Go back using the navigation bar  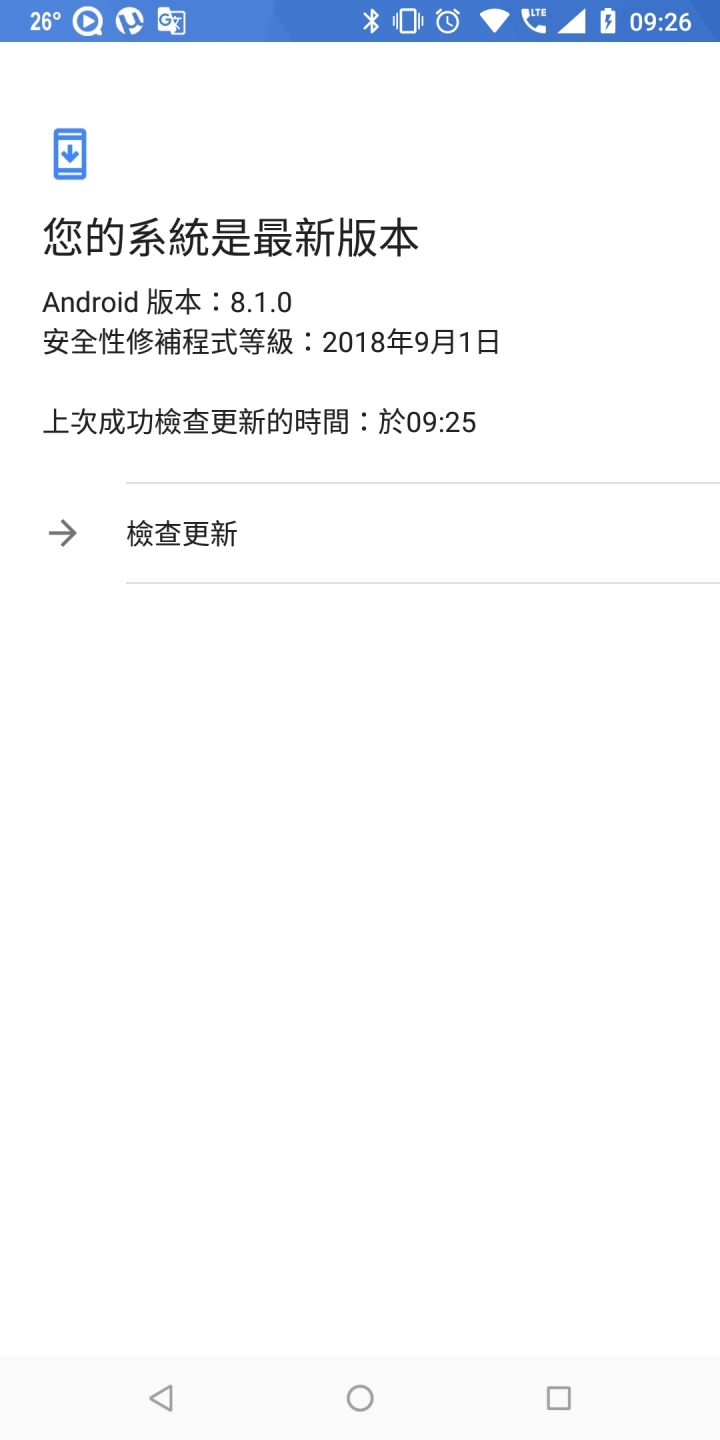point(161,1397)
